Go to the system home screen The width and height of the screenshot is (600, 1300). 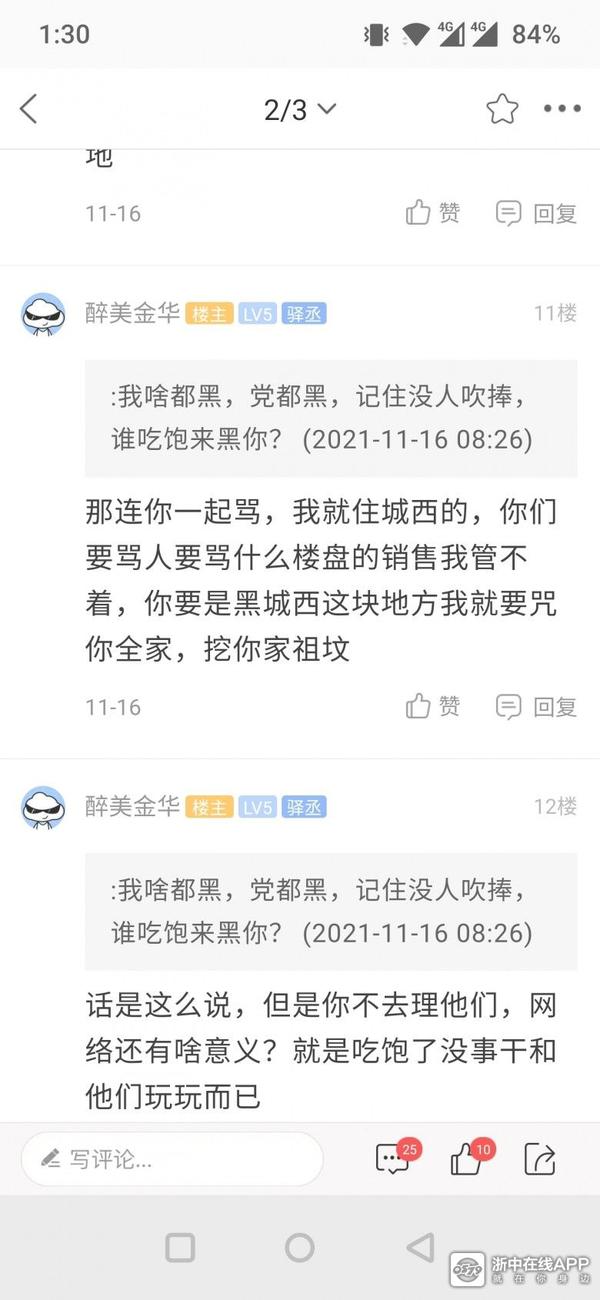click(300, 1247)
